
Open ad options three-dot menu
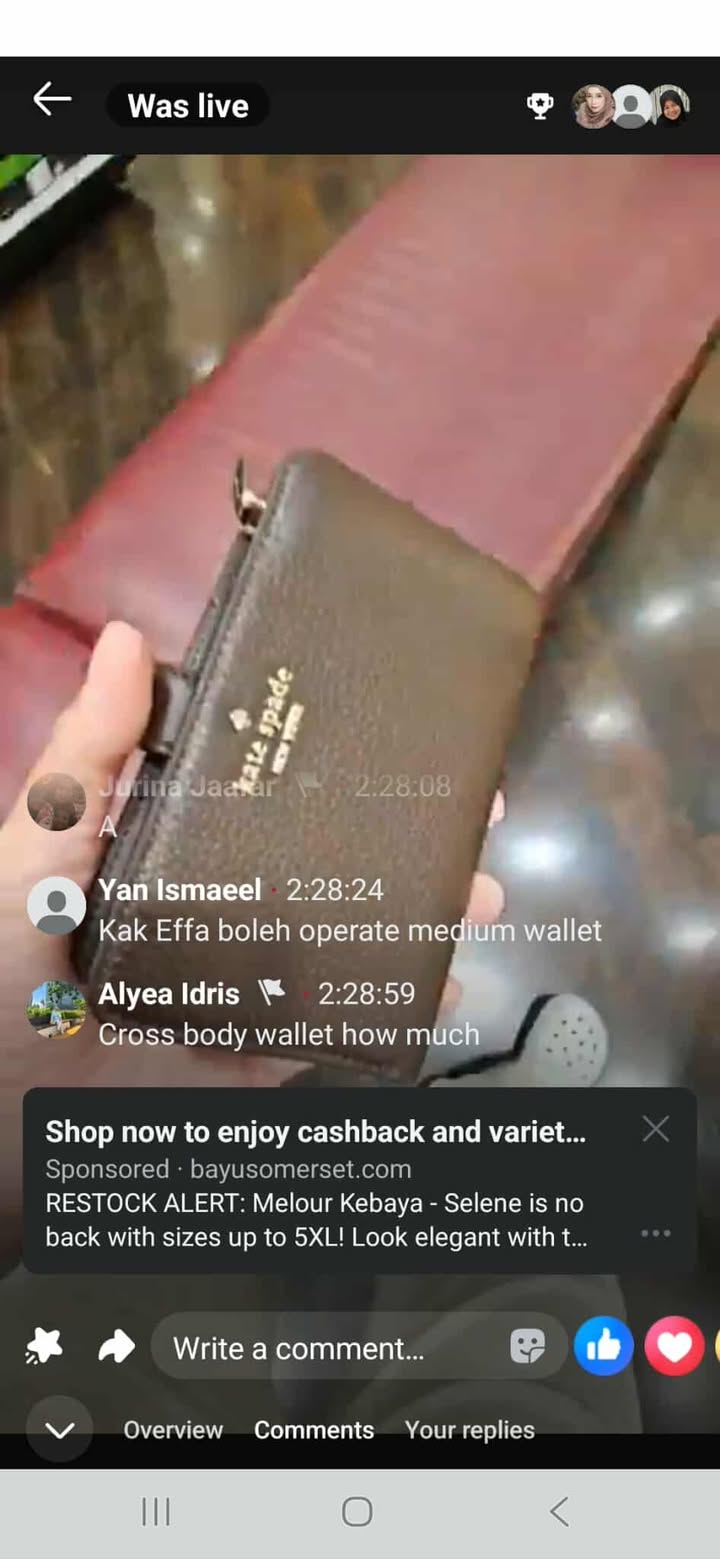click(x=655, y=1233)
